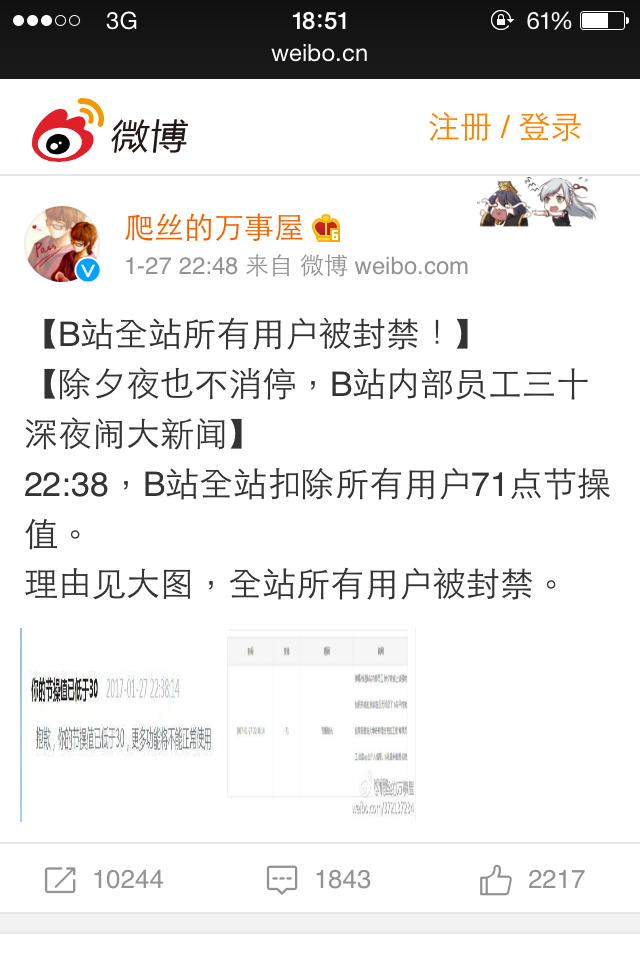Tap the 登录 login link
This screenshot has height=960, width=640.
tap(550, 128)
